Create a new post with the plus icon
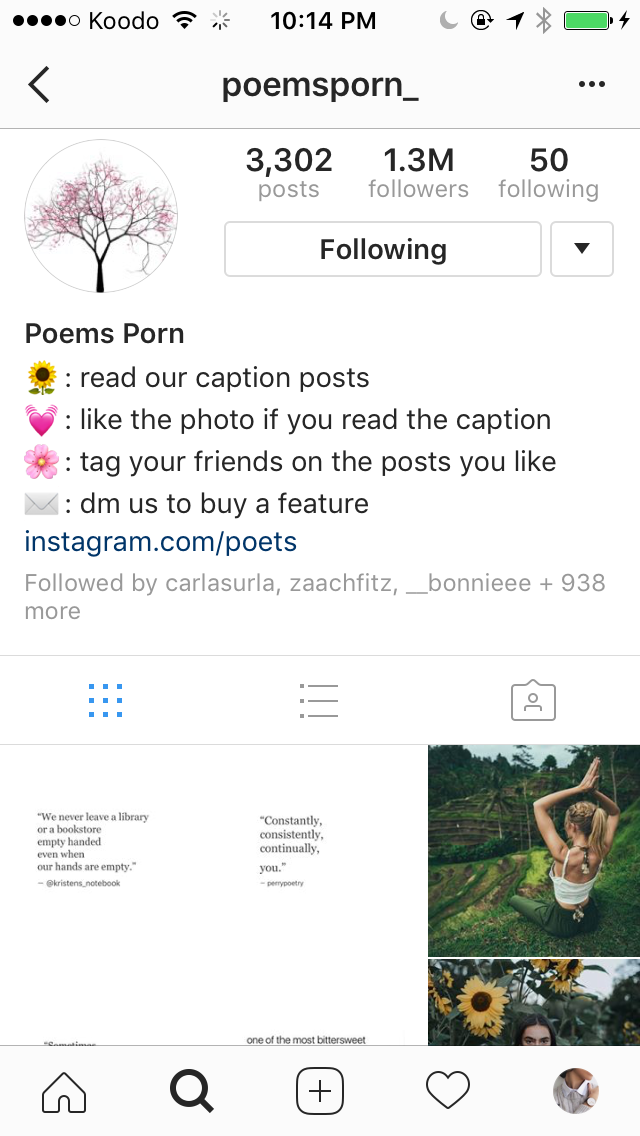This screenshot has height=1136, width=640. (x=320, y=1090)
